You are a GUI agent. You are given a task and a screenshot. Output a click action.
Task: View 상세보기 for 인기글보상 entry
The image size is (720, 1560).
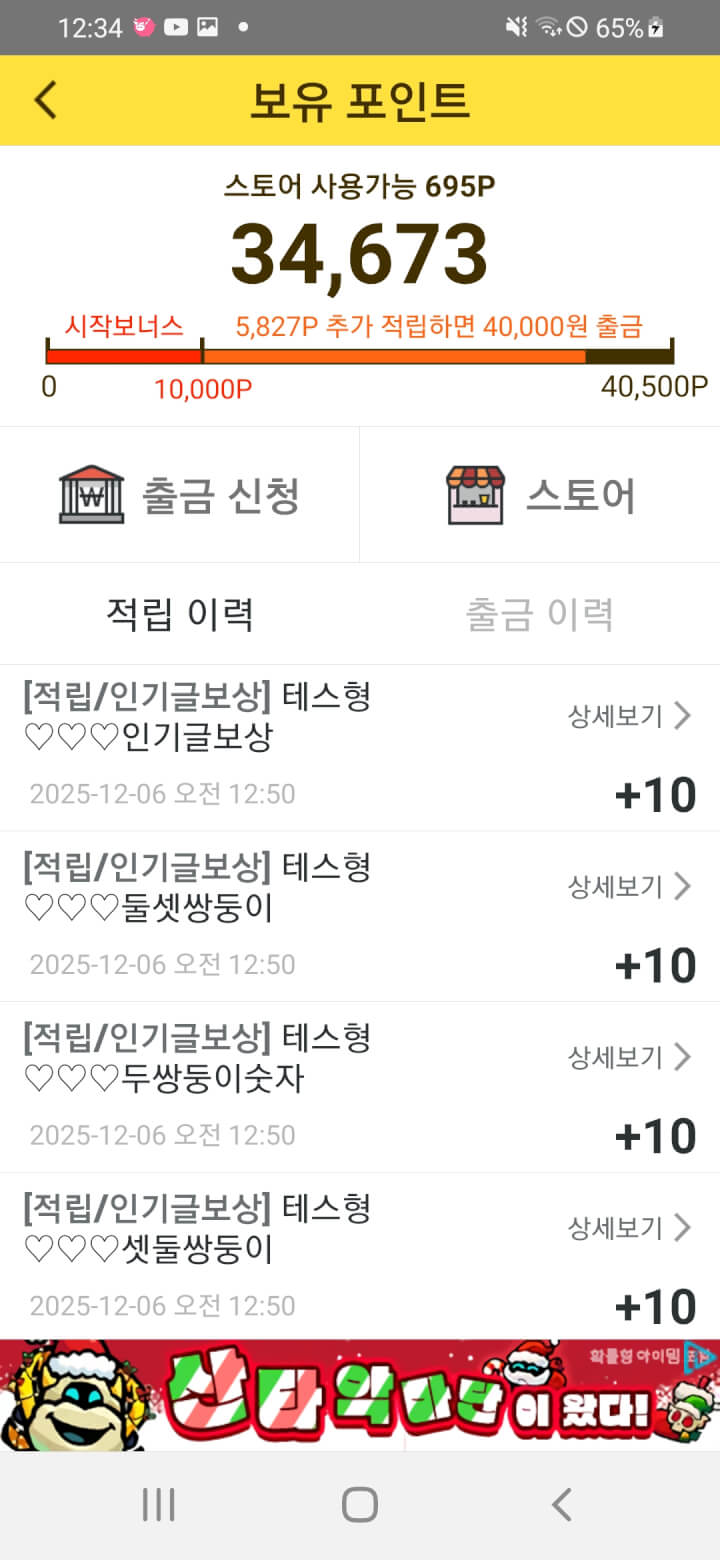(629, 716)
